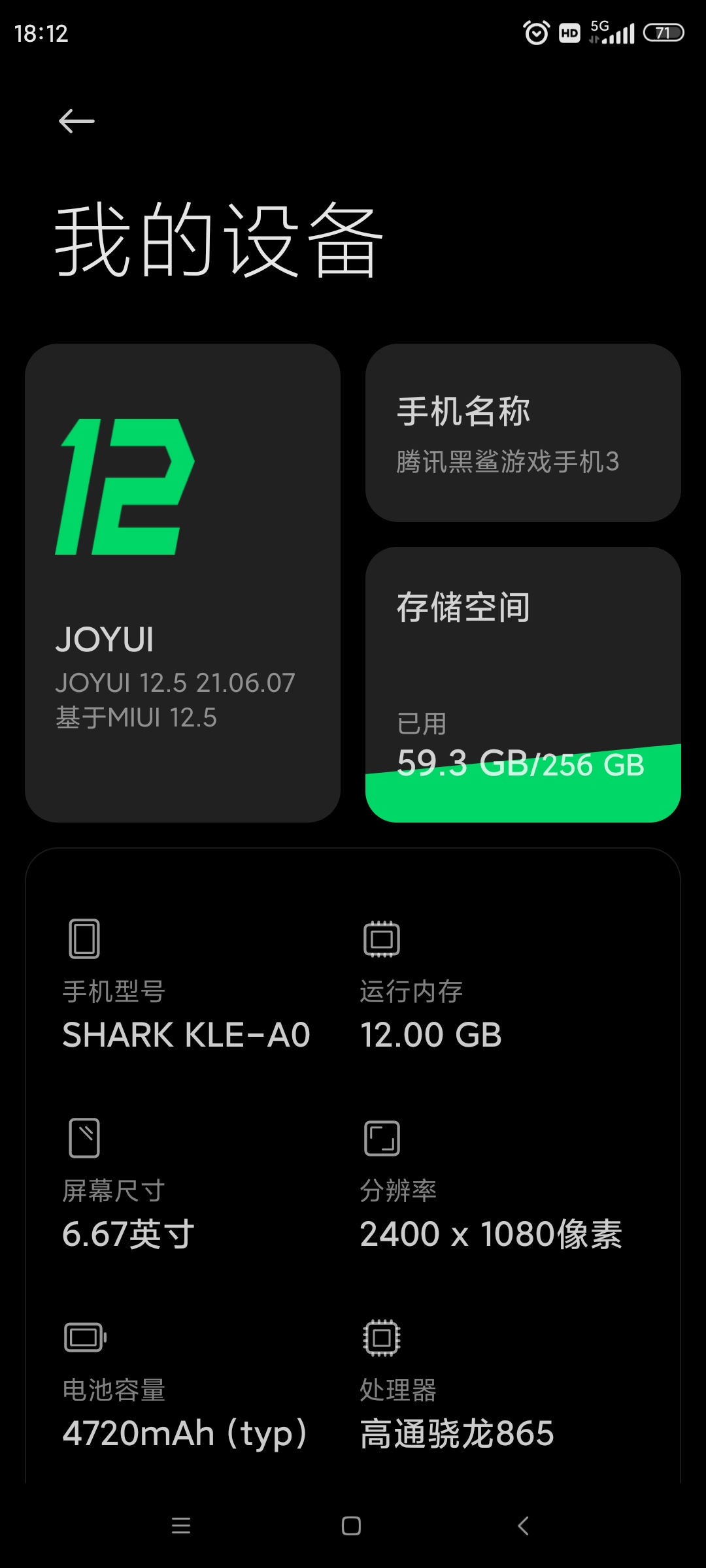The image size is (706, 1568).
Task: Open the 存储空间 storage card
Action: (523, 684)
